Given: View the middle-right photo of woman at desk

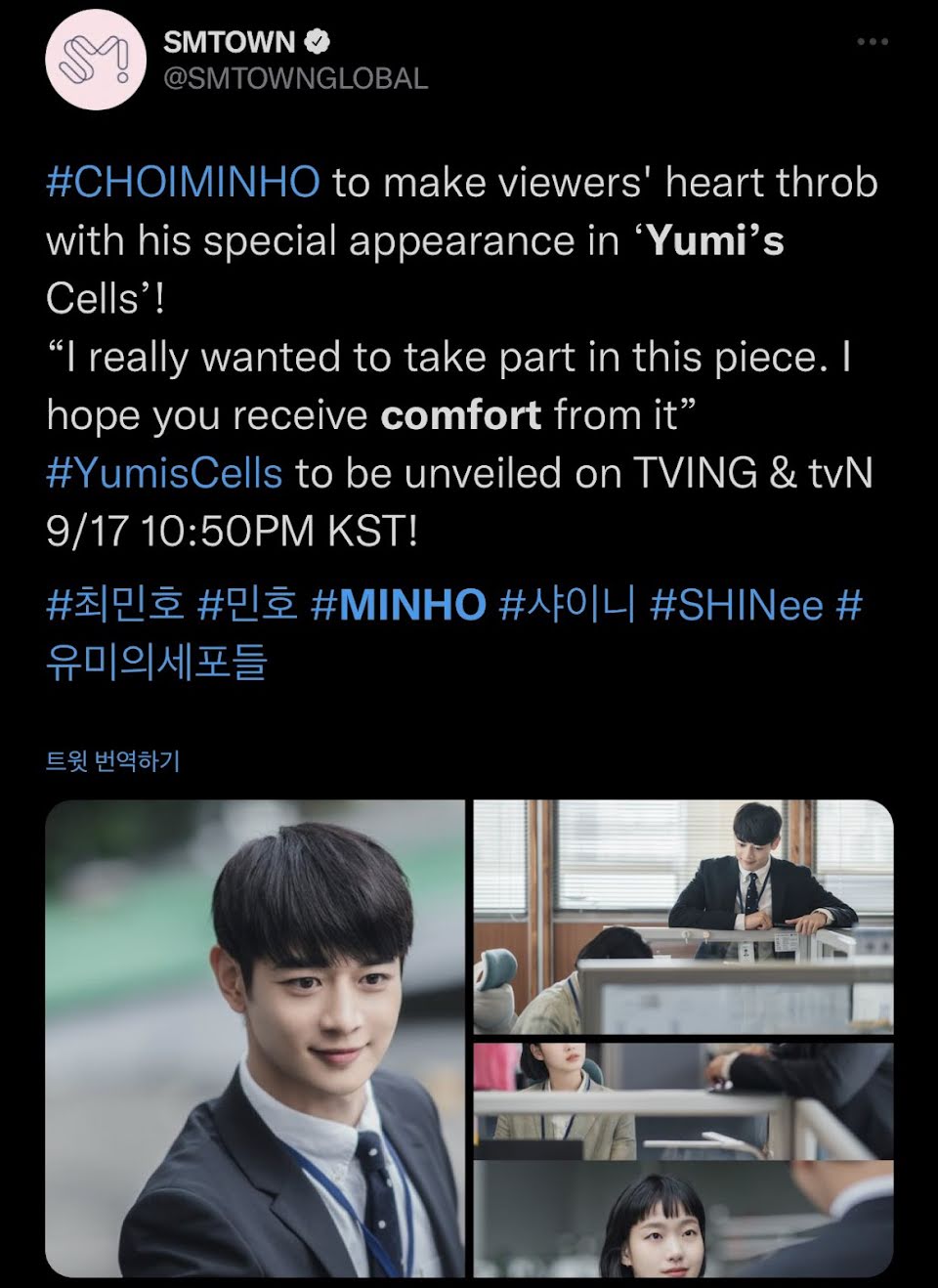Looking at the screenshot, I should 683,1101.
